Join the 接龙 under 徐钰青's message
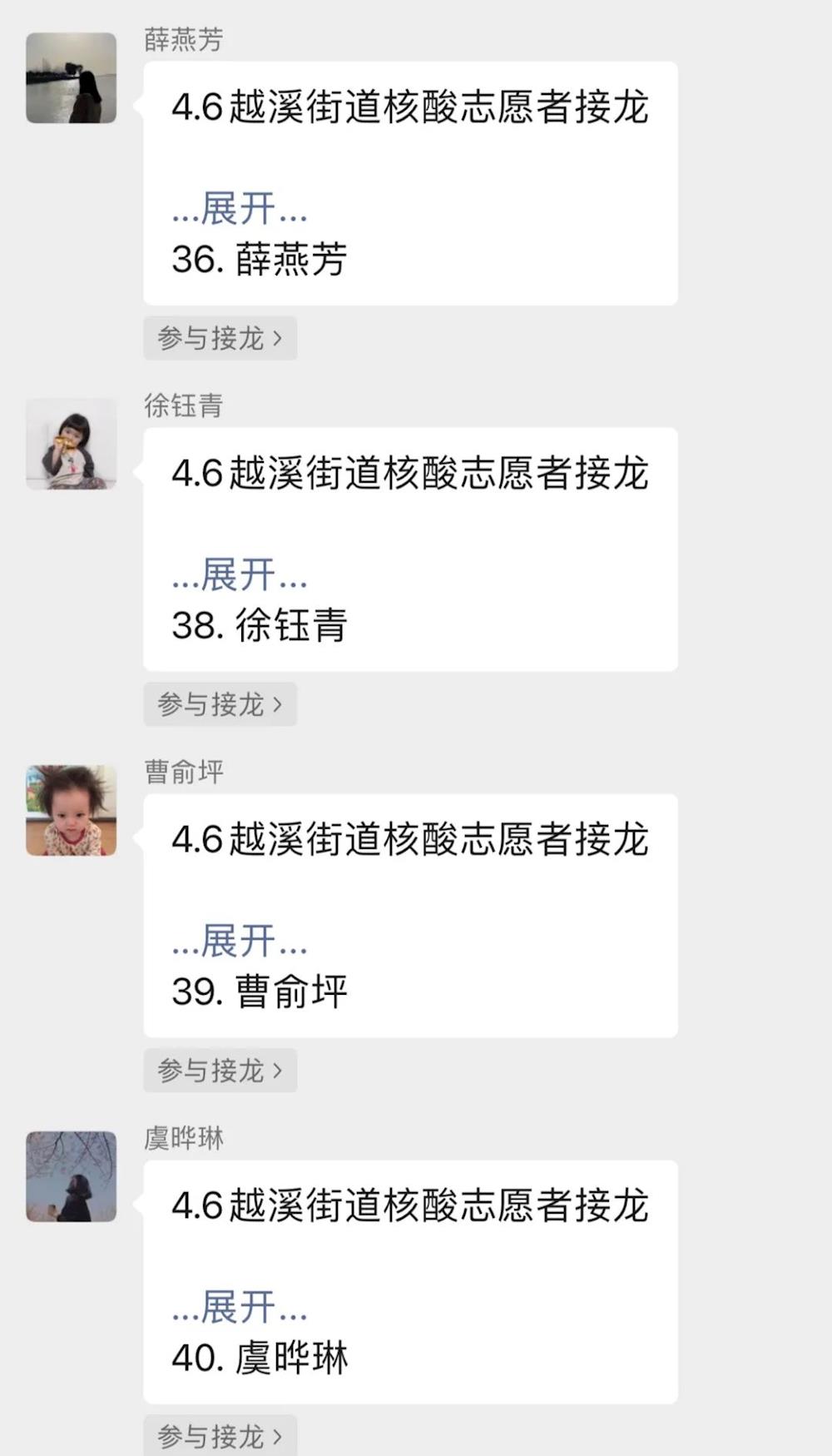The height and width of the screenshot is (1456, 832). (x=220, y=704)
